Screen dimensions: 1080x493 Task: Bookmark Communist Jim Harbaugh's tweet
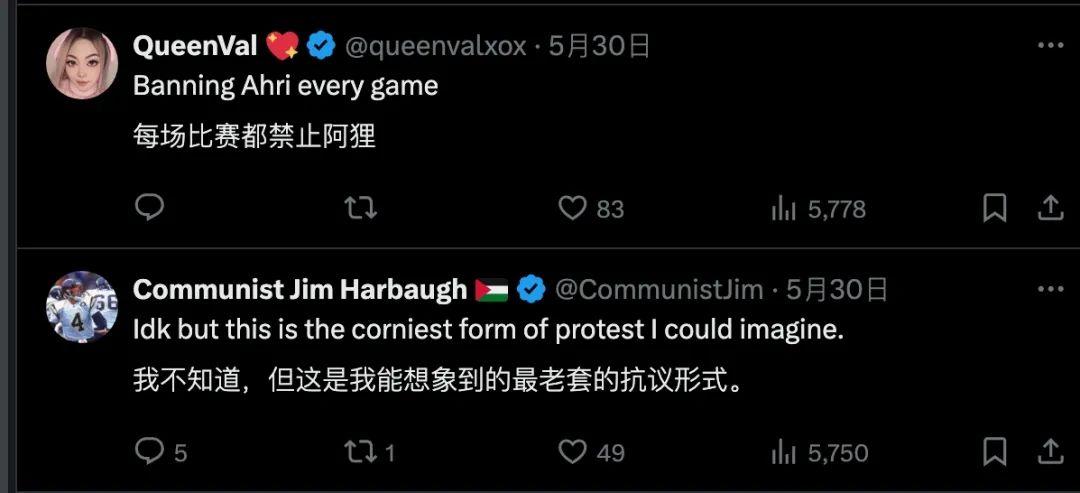pyautogui.click(x=994, y=452)
